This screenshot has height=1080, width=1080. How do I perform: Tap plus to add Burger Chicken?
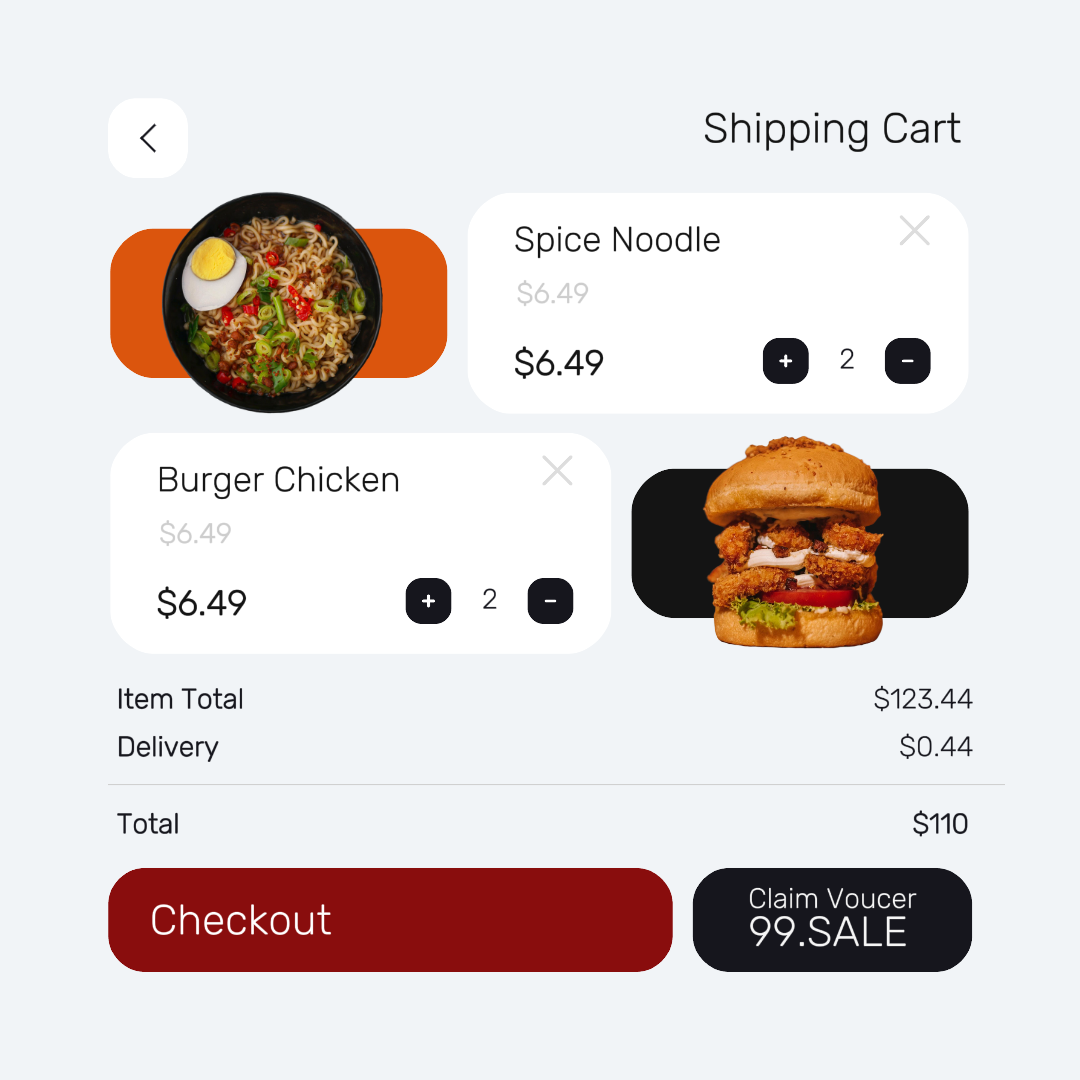pos(428,601)
